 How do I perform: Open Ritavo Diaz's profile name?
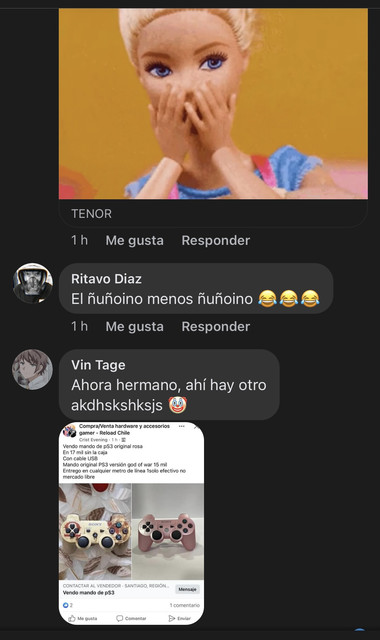coord(106,279)
